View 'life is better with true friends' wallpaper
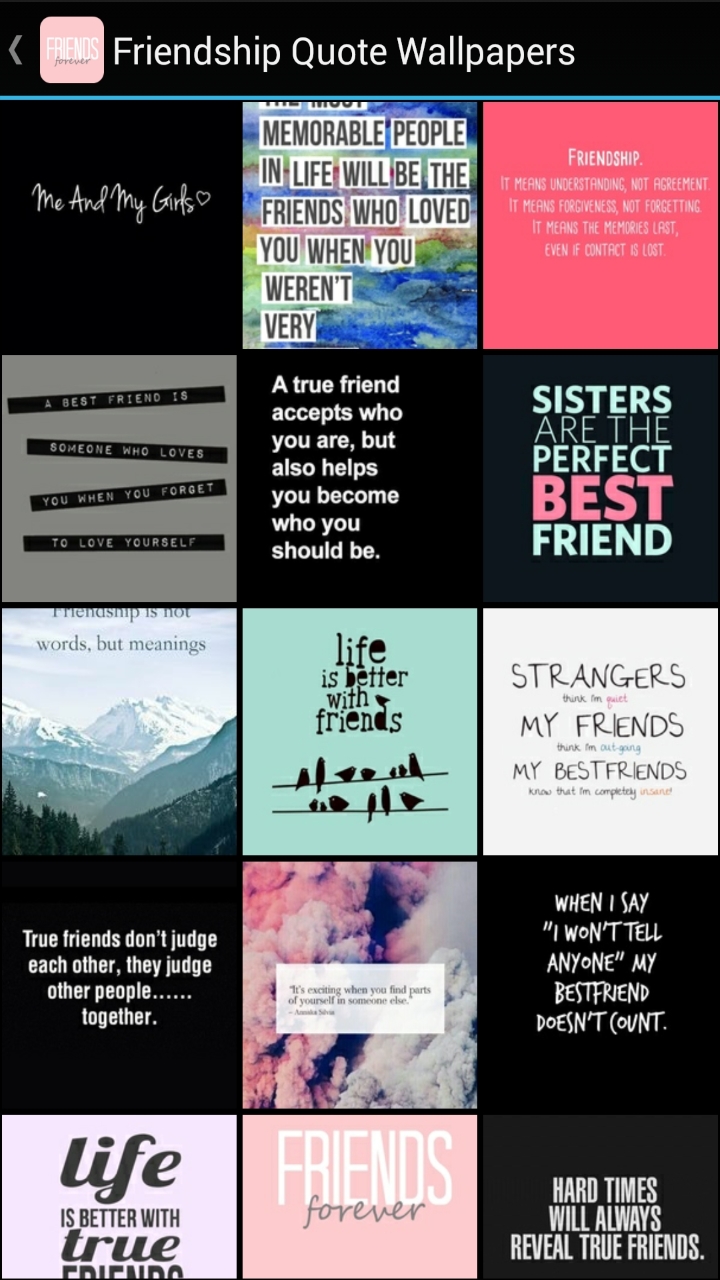720x1280 pixels. (x=119, y=1197)
